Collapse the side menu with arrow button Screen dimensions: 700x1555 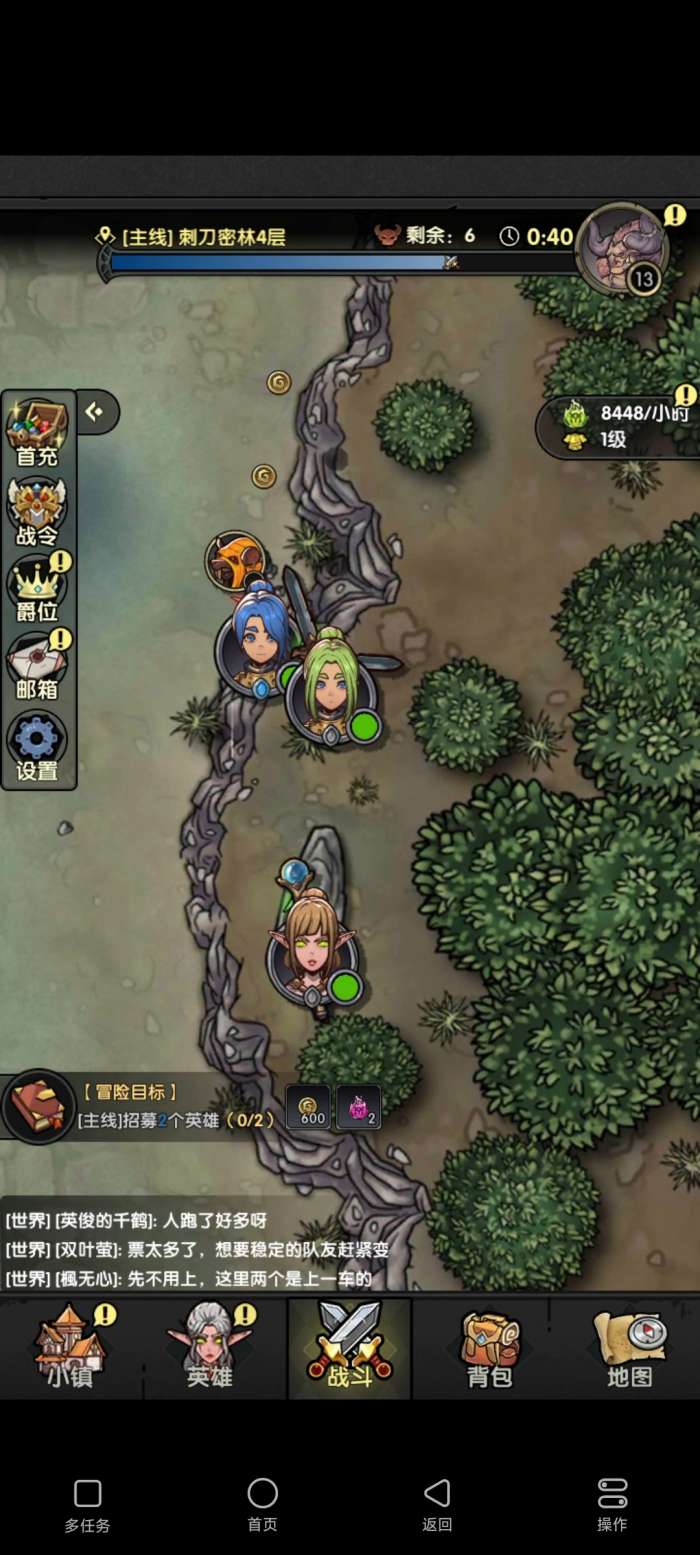(x=96, y=411)
